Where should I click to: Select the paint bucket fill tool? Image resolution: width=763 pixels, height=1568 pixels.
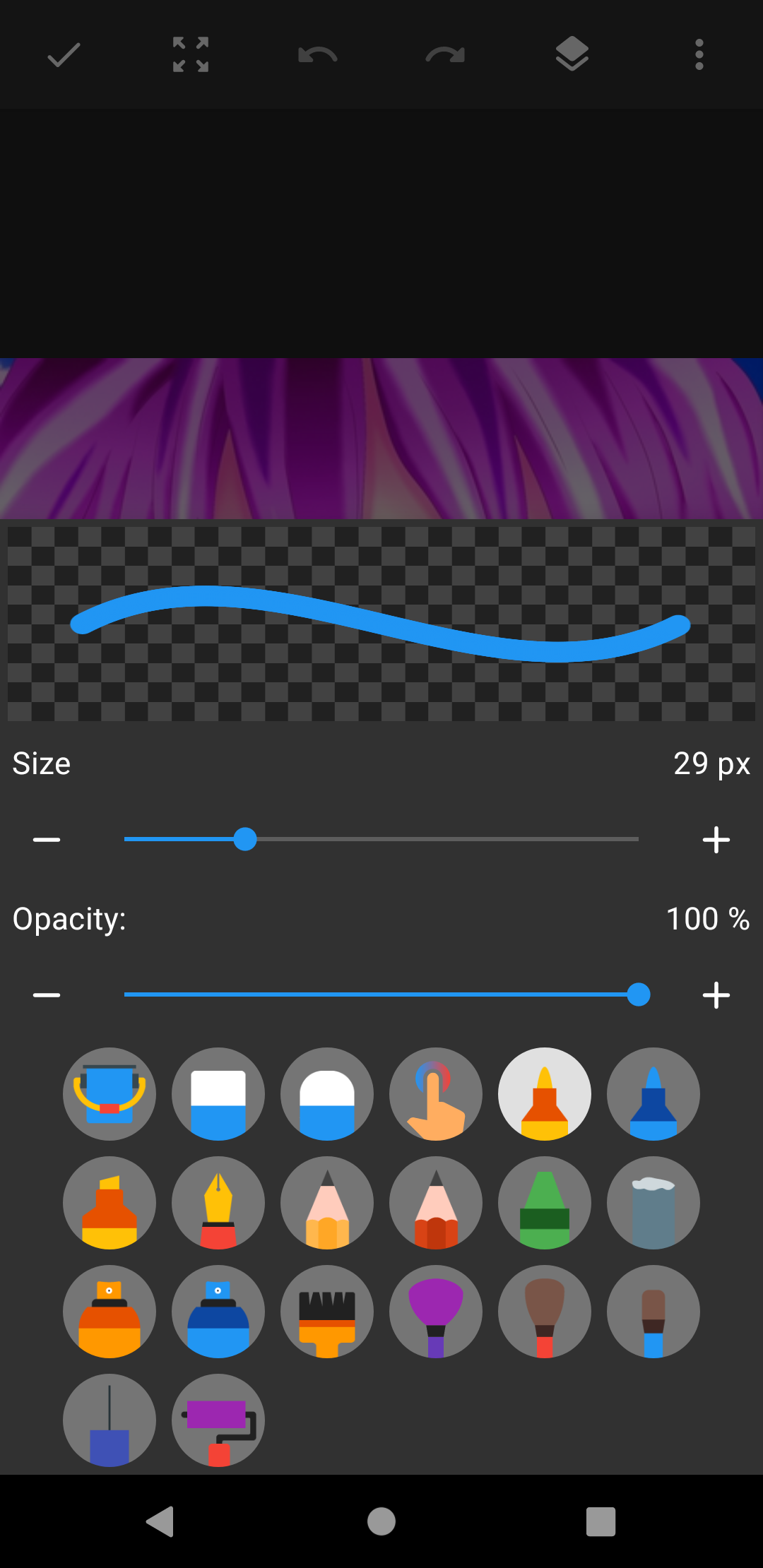tap(110, 1094)
